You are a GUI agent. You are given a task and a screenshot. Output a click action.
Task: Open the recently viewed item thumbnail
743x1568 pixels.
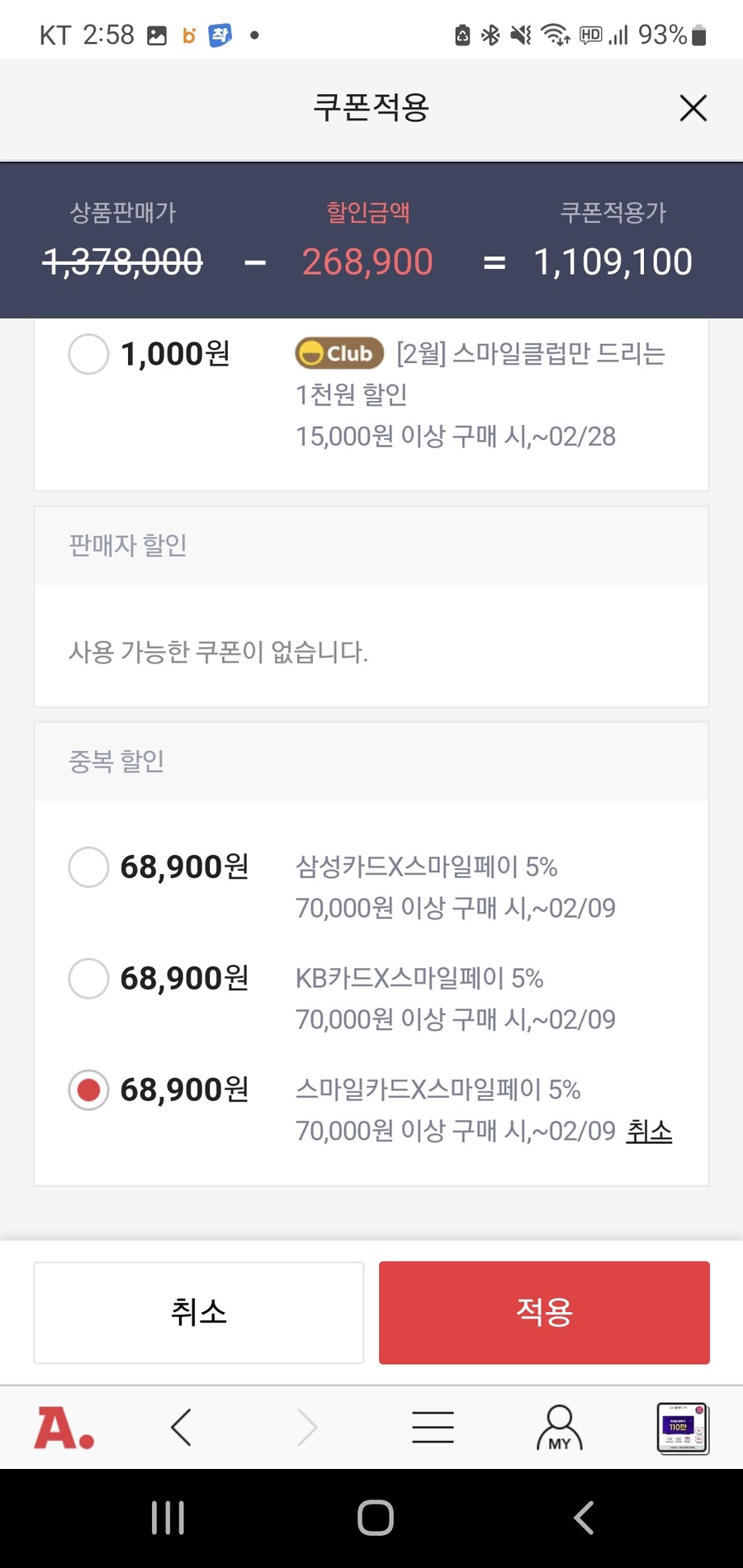click(683, 1428)
